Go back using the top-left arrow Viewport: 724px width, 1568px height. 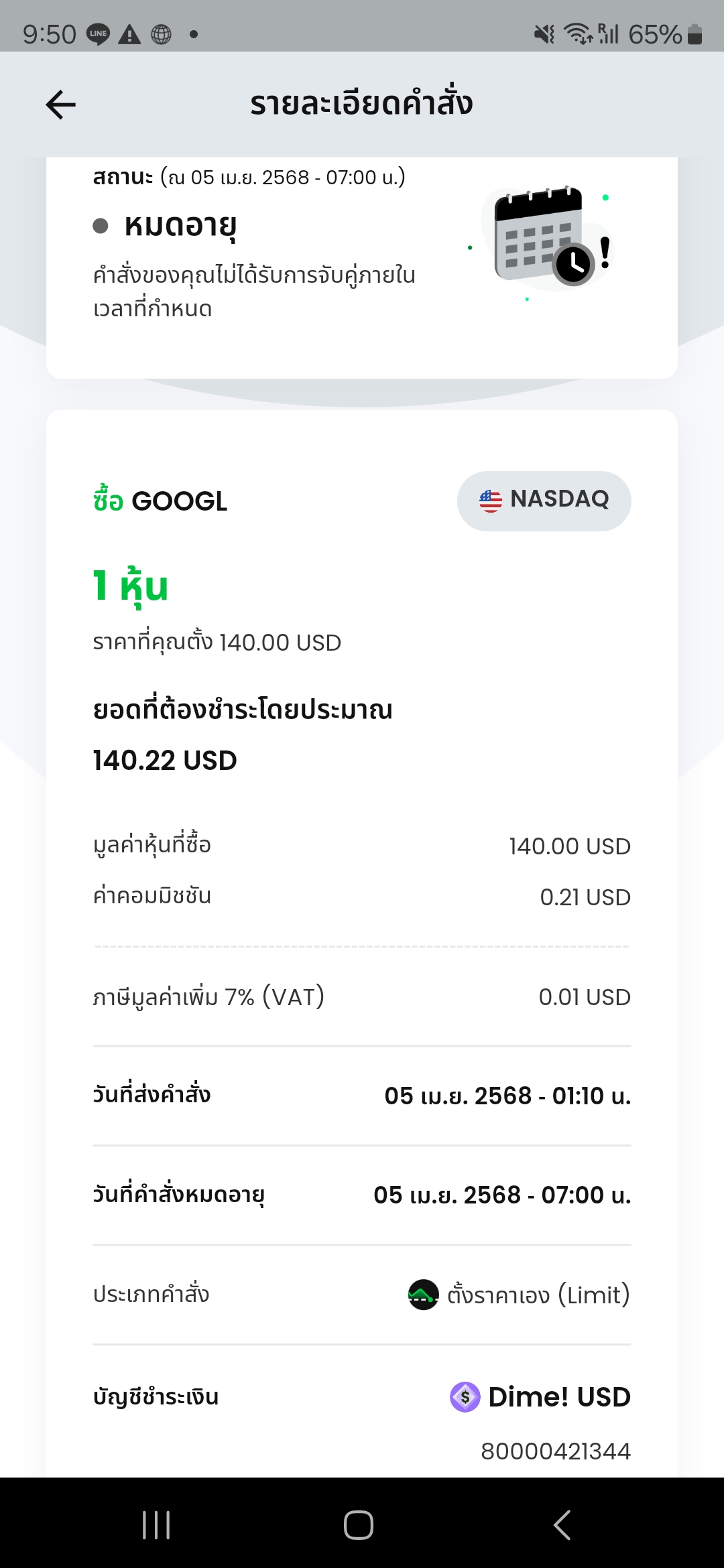coord(60,105)
